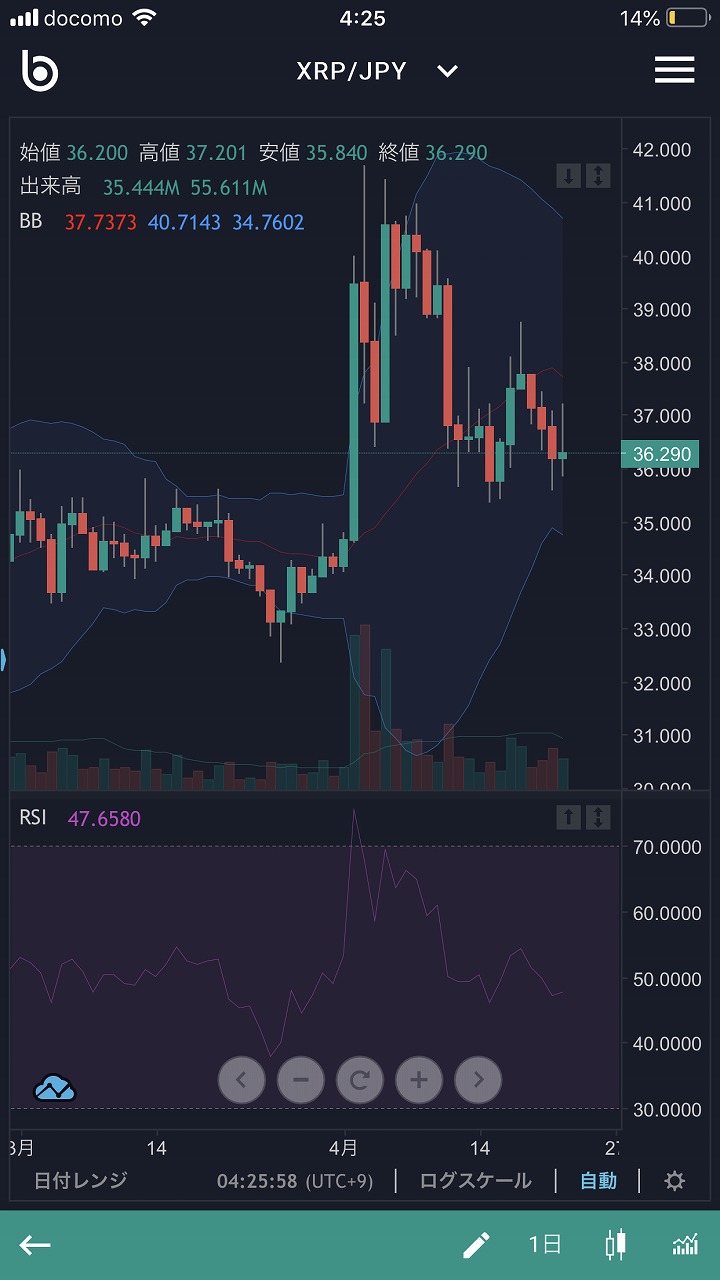The image size is (720, 1280).
Task: Shift the chart left with the arrow button
Action: tap(241, 1080)
